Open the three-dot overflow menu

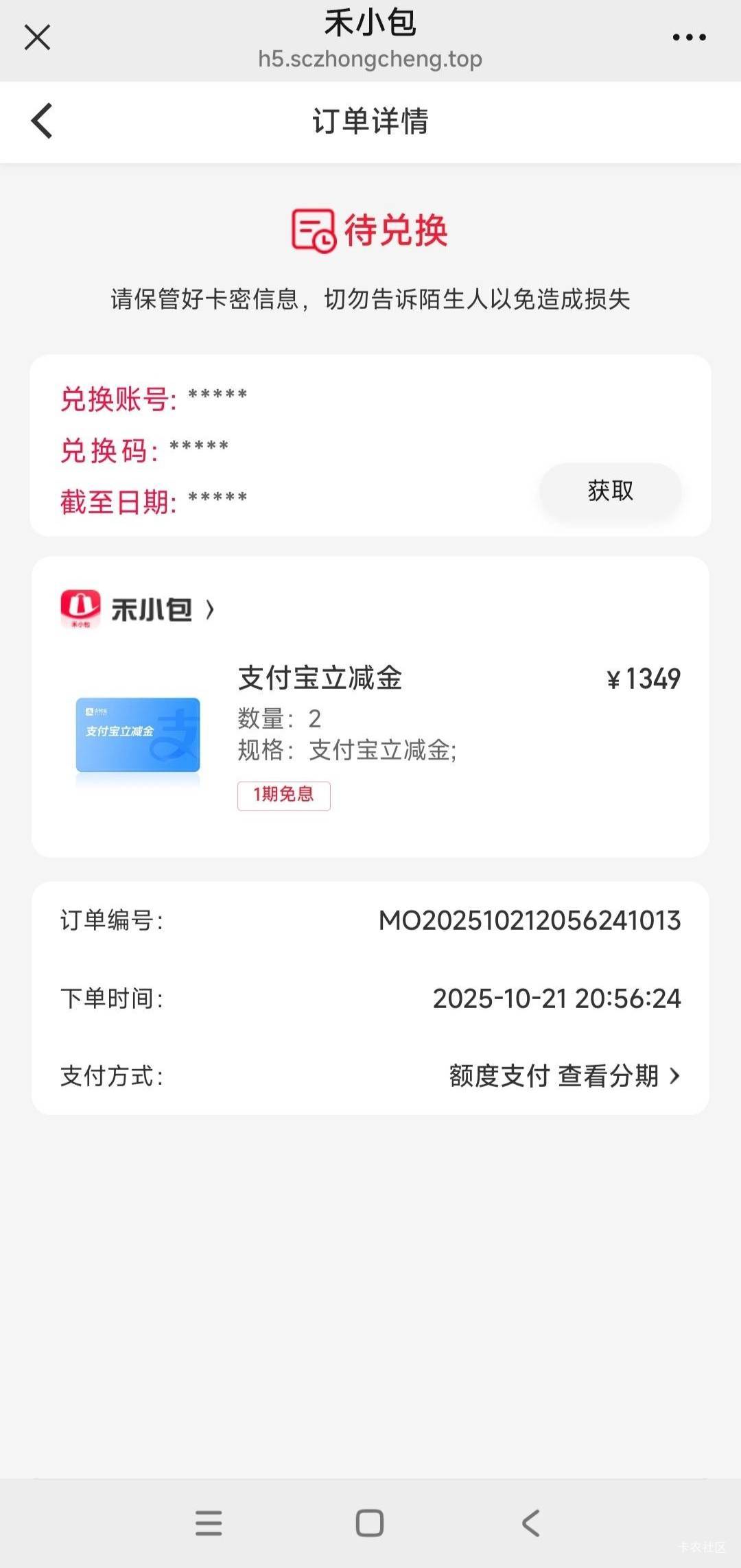(689, 38)
